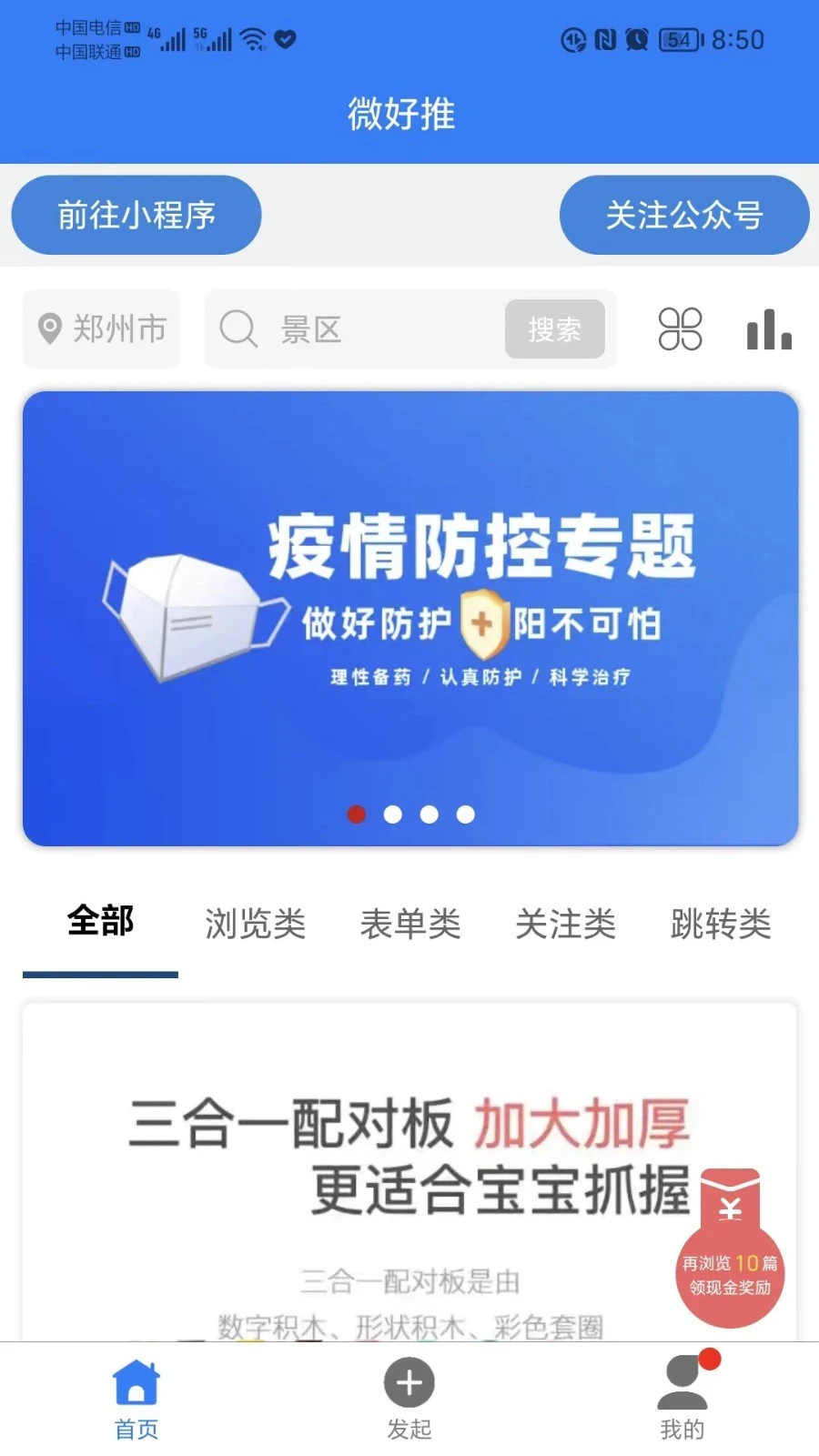The width and height of the screenshot is (819, 1456).
Task: Open the category grid icon beside search
Action: [681, 329]
